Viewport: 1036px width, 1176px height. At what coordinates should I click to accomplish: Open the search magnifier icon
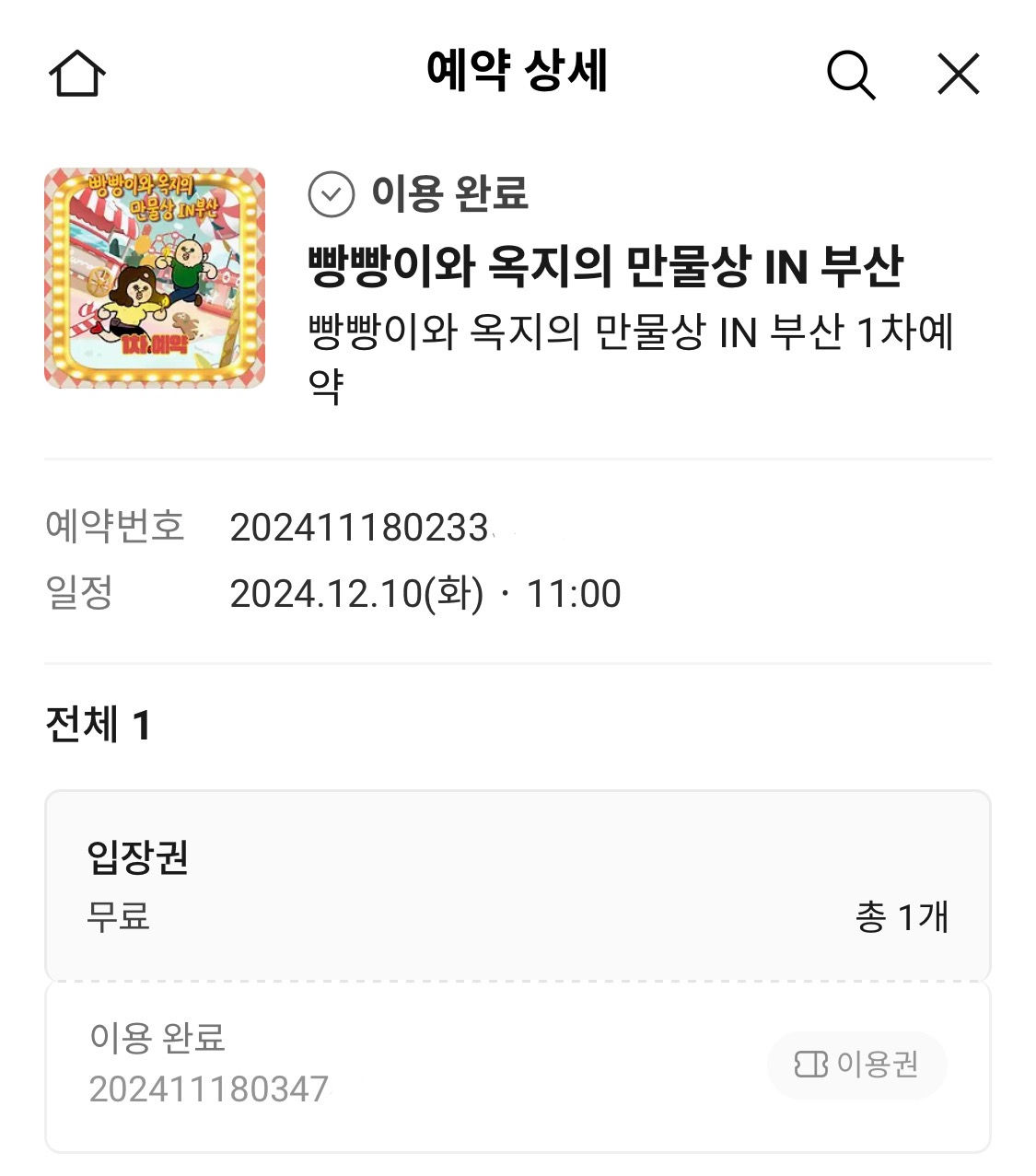click(851, 74)
